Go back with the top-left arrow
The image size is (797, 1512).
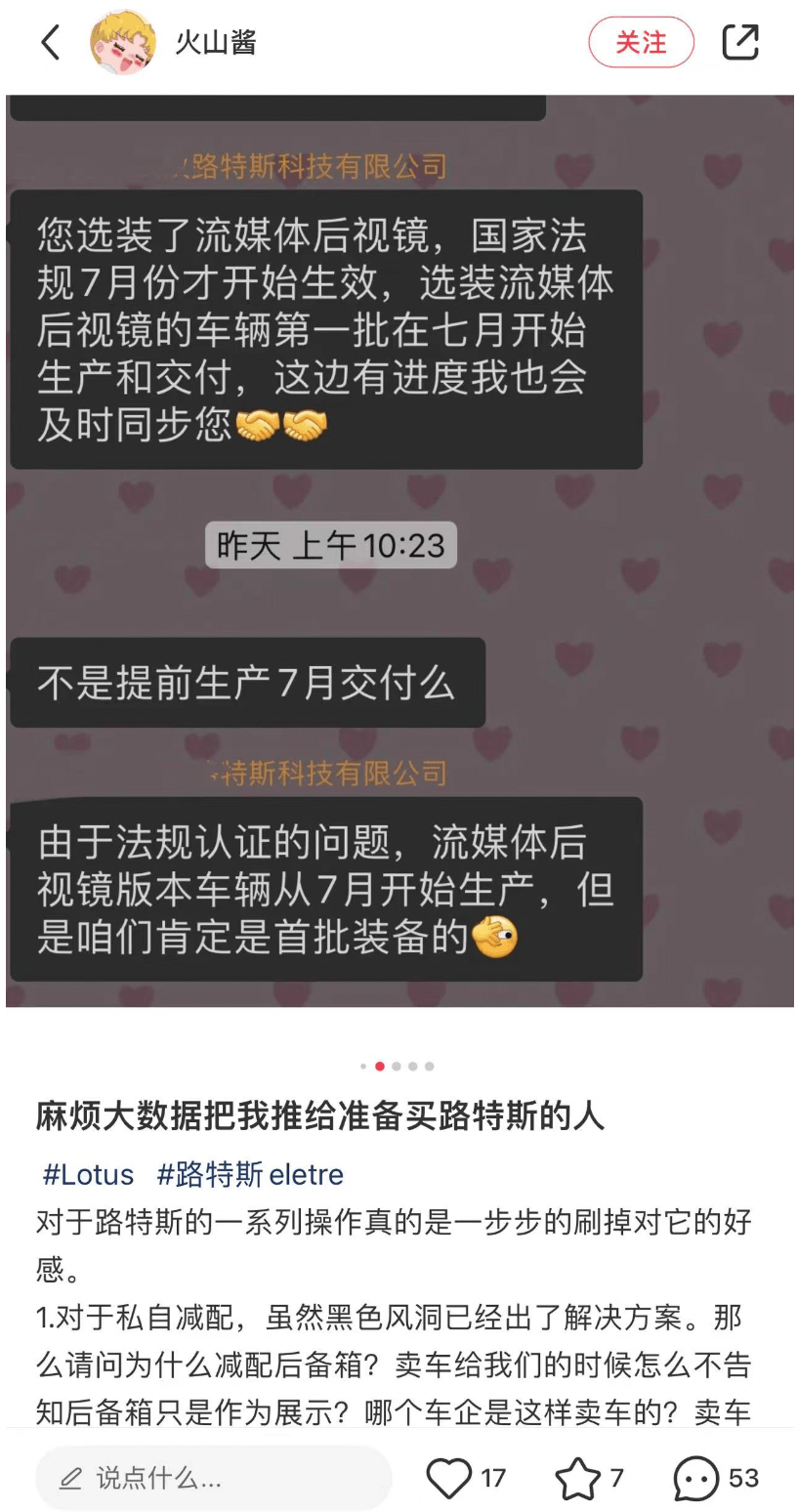51,43
